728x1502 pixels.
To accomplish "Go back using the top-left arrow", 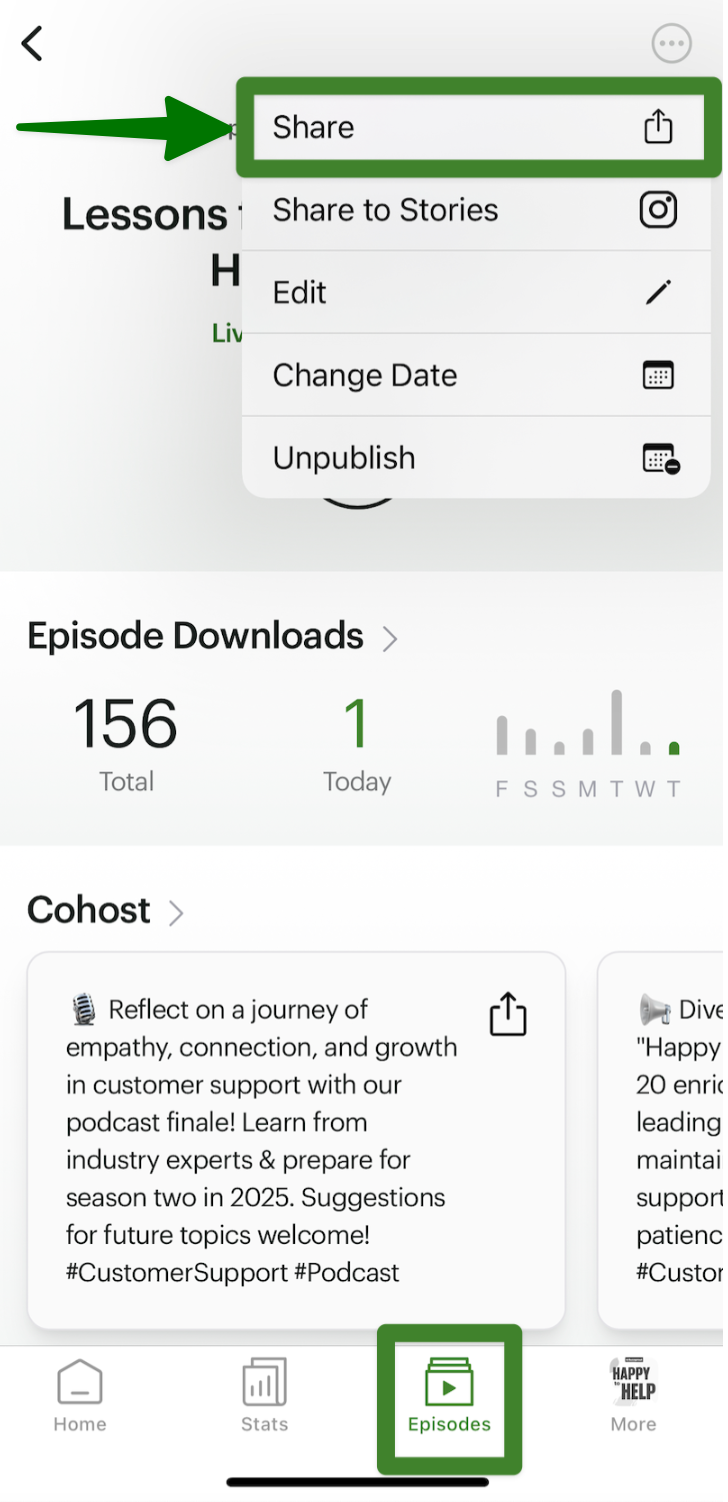I will (x=33, y=44).
